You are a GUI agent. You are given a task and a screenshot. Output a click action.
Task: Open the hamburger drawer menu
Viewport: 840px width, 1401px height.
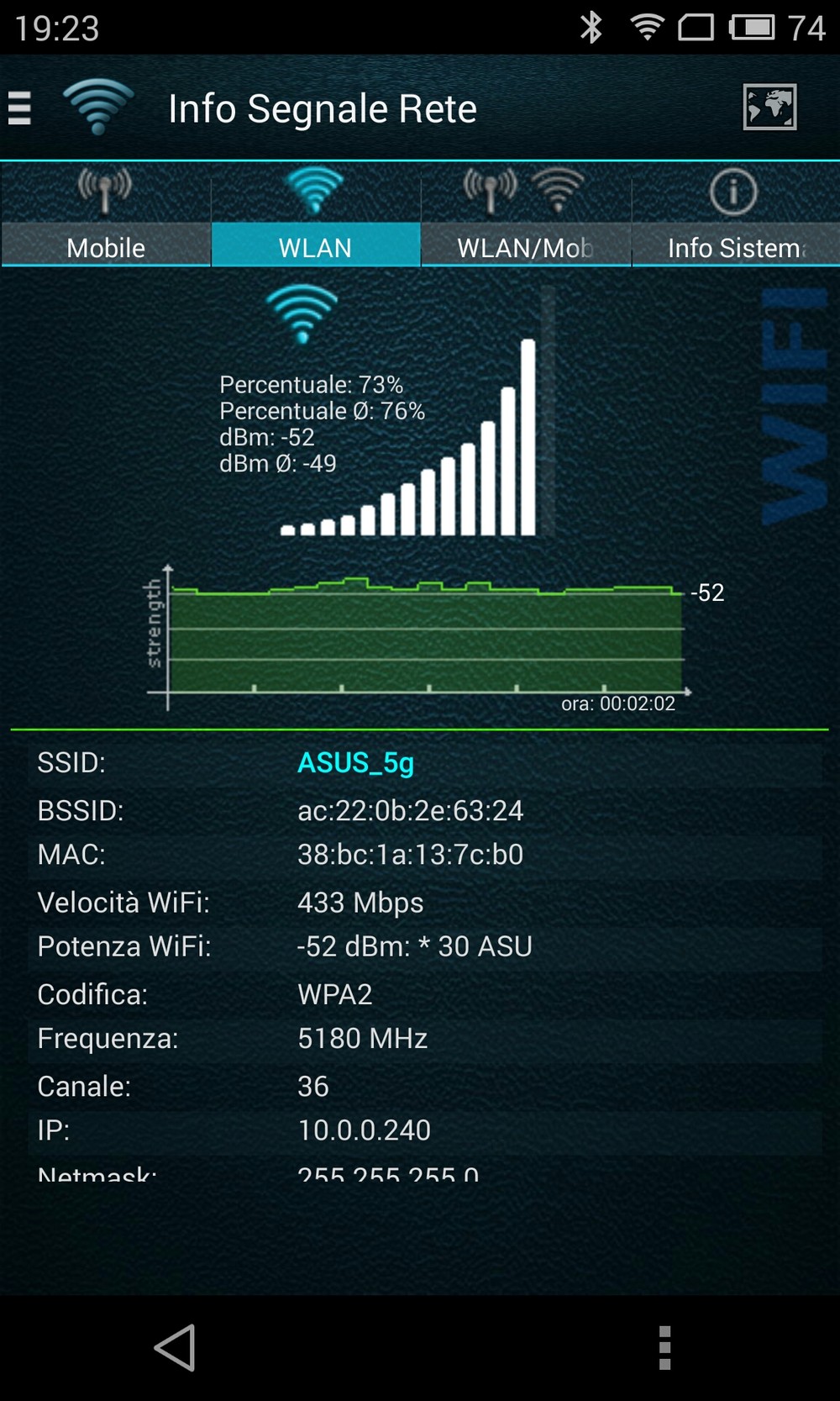pyautogui.click(x=19, y=108)
